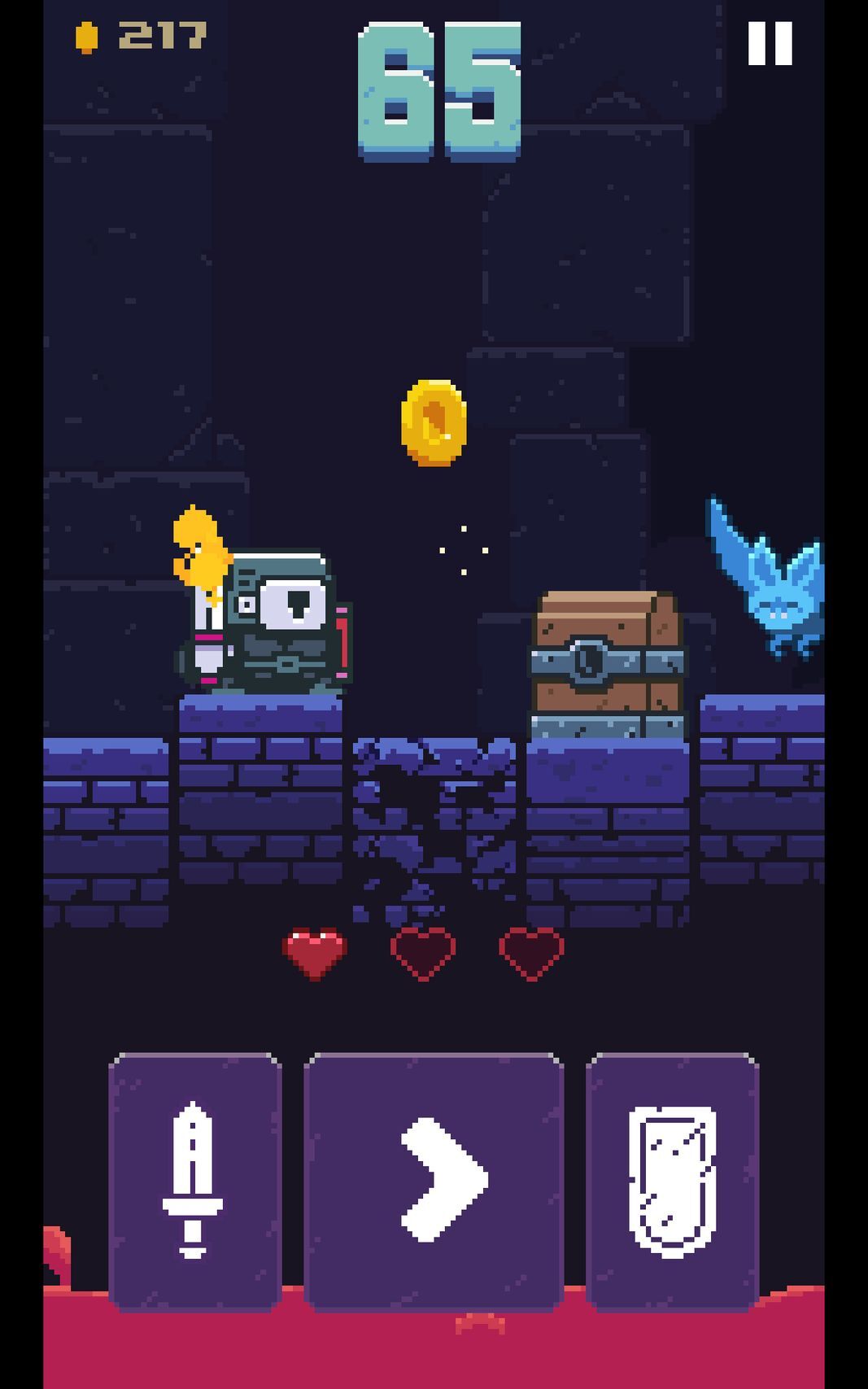
Task: Move forward with the arrow button
Action: [434, 1180]
